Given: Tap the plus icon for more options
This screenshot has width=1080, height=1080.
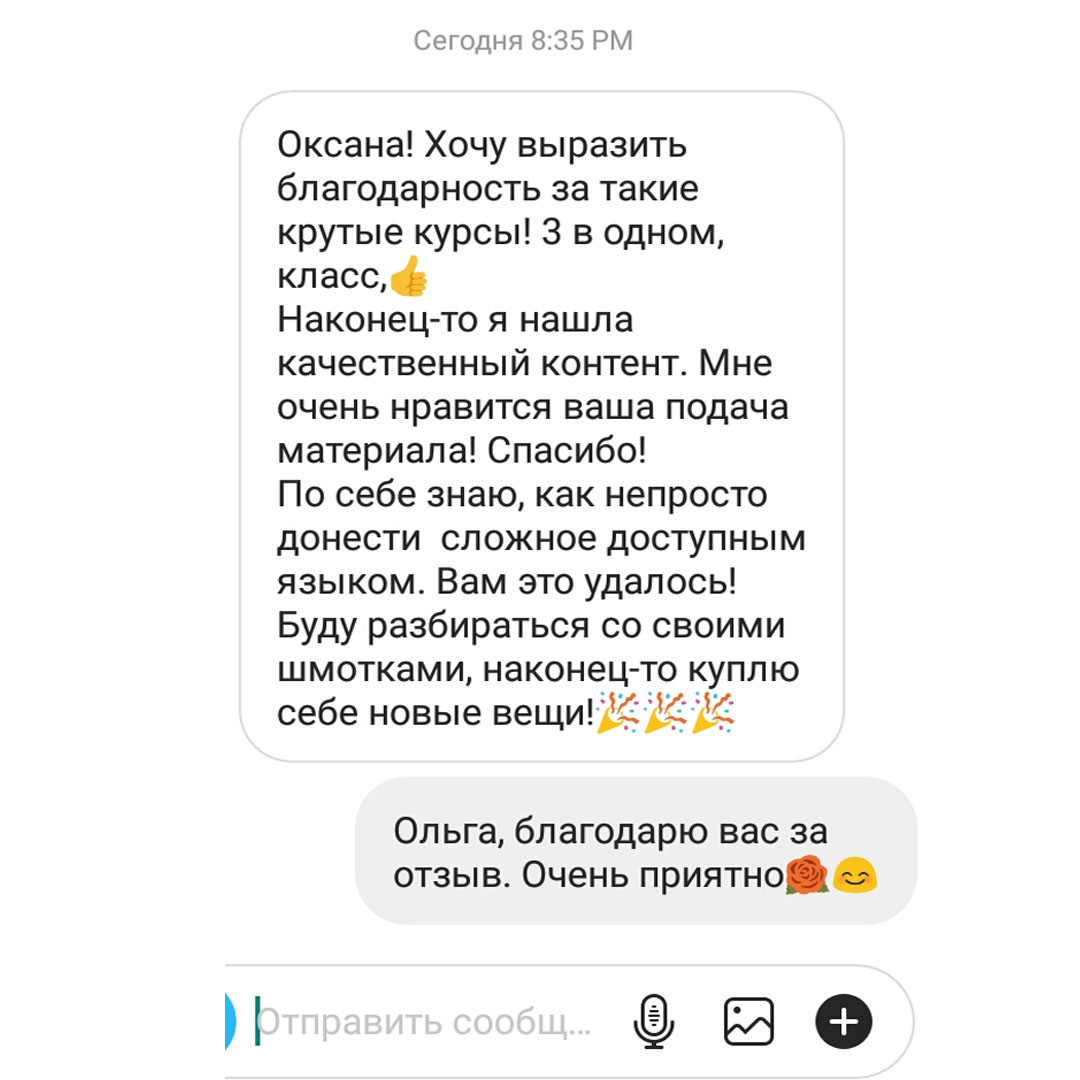Looking at the screenshot, I should [845, 1022].
